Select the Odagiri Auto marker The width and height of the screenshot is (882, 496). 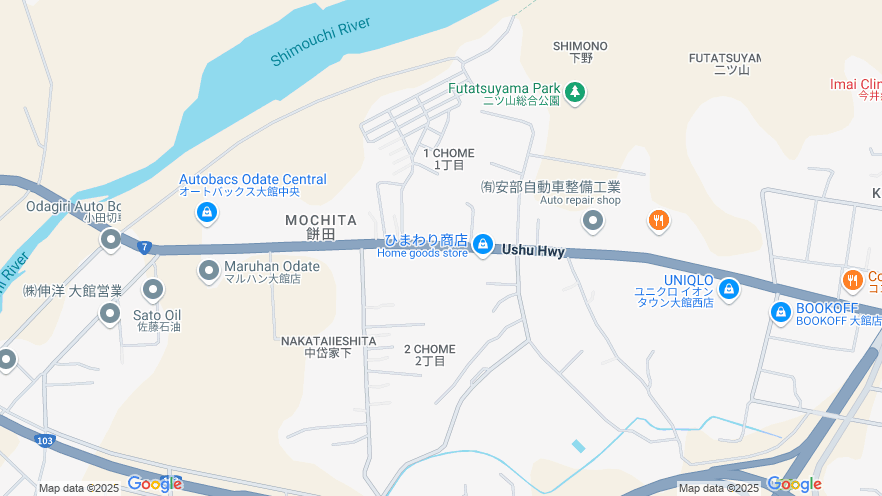pos(111,239)
